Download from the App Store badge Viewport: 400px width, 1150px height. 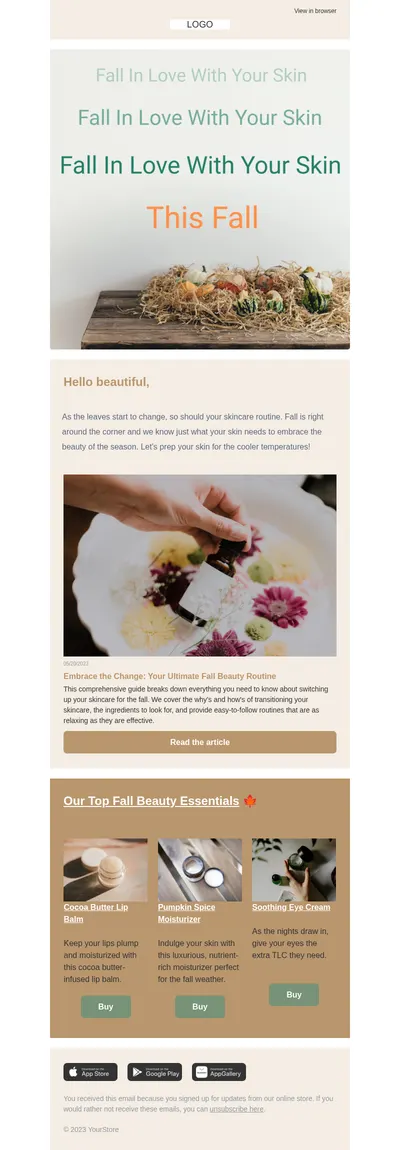90,1072
